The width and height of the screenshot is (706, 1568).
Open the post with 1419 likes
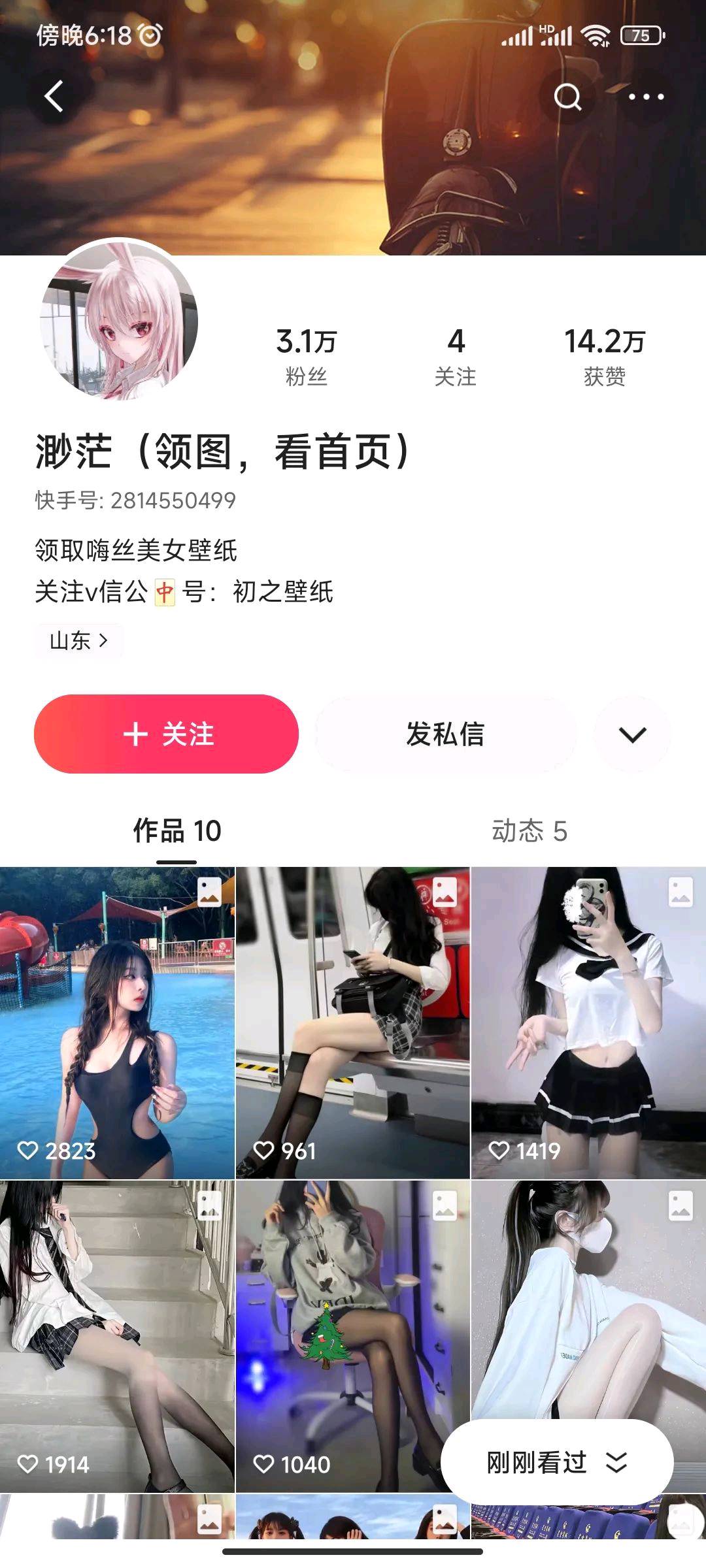[588, 1022]
